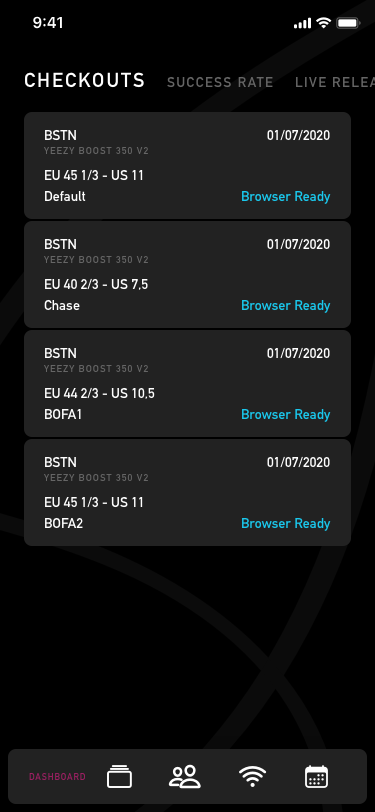This screenshot has height=812, width=375.
Task: Tap Browser Ready on the Default checkout
Action: 285,197
